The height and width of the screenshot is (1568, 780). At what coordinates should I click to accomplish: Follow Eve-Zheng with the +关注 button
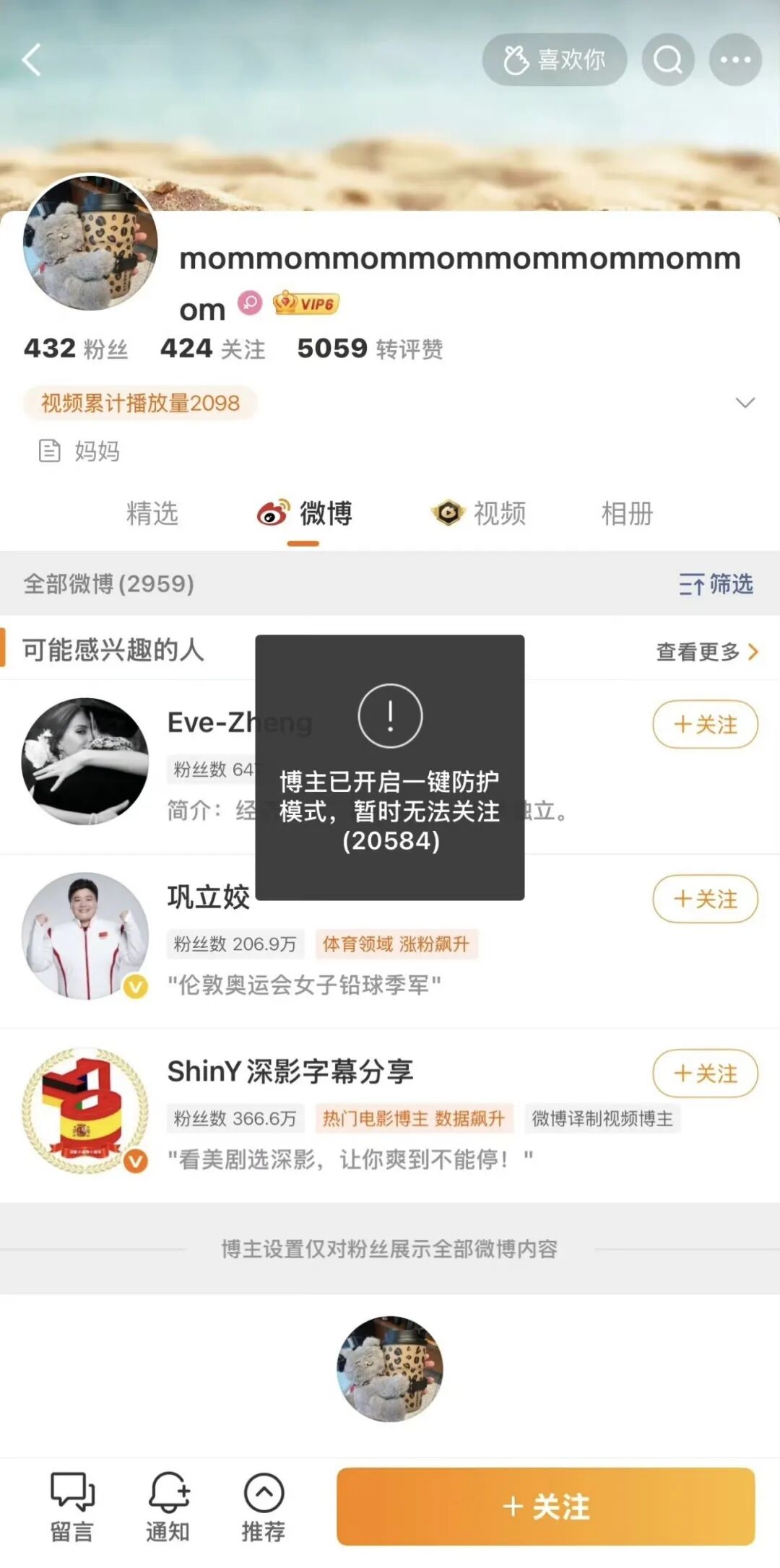point(706,724)
